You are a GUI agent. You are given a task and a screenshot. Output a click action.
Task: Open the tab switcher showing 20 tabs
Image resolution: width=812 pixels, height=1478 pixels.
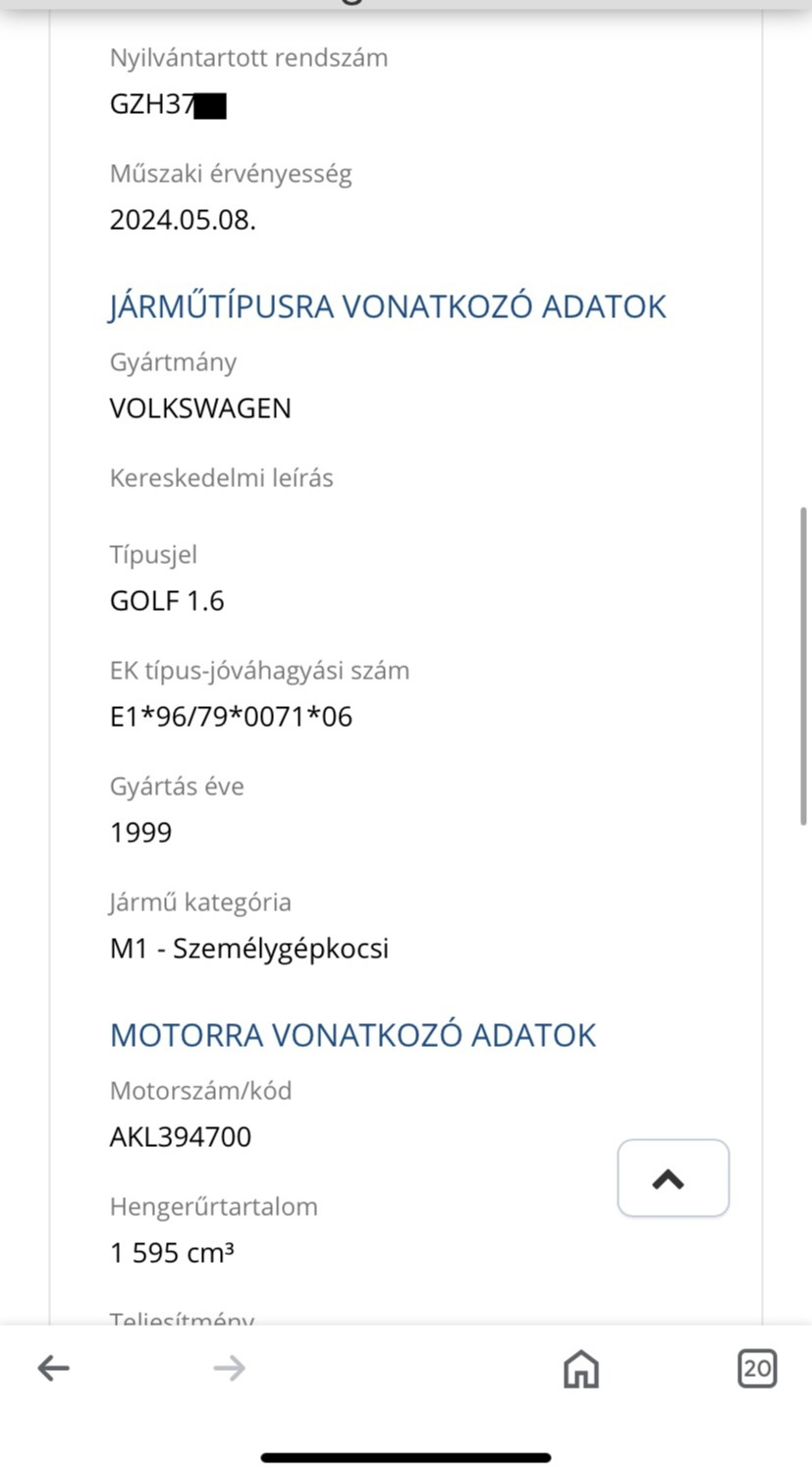pyautogui.click(x=756, y=1367)
